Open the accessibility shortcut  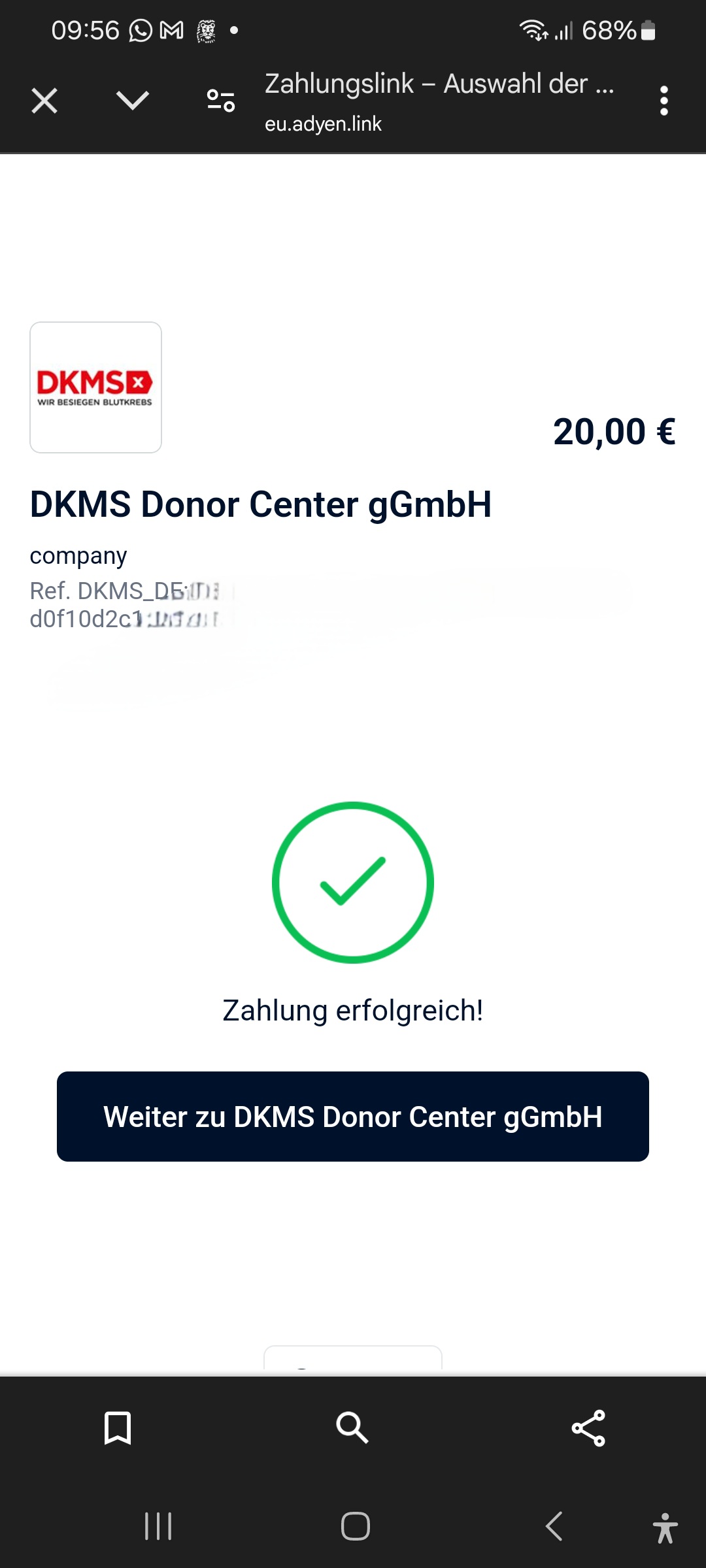click(665, 1527)
